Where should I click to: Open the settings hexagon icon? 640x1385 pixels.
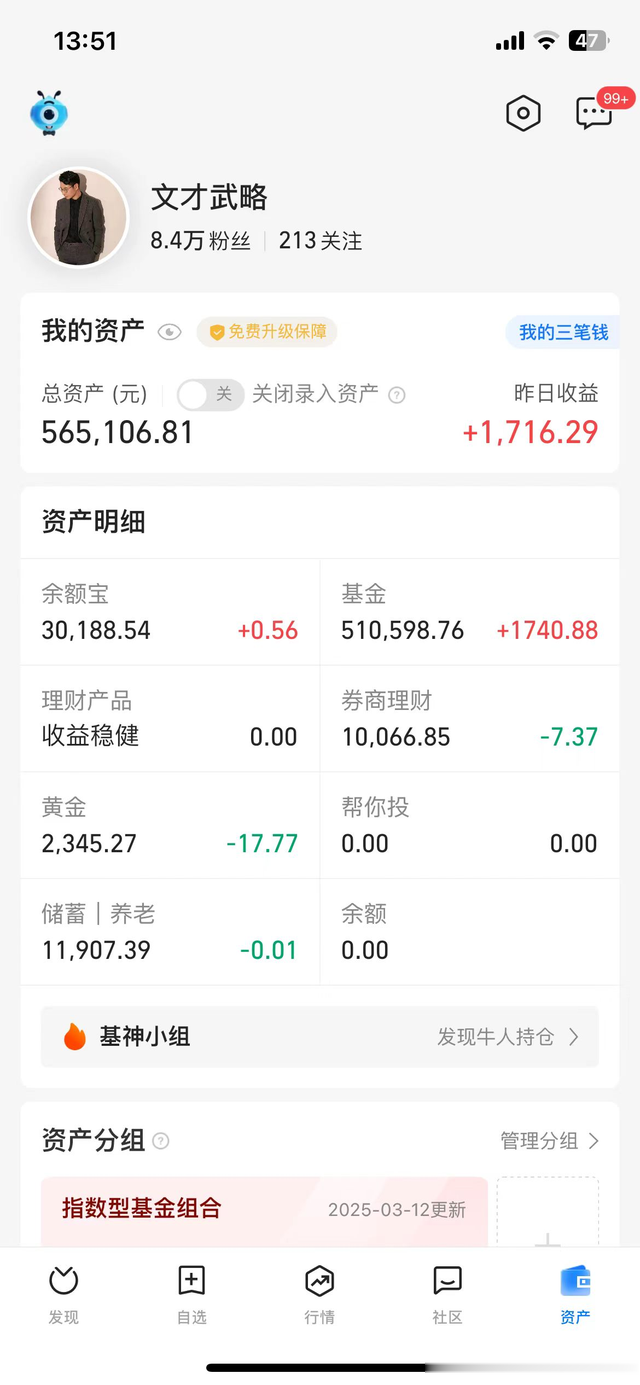[x=523, y=114]
